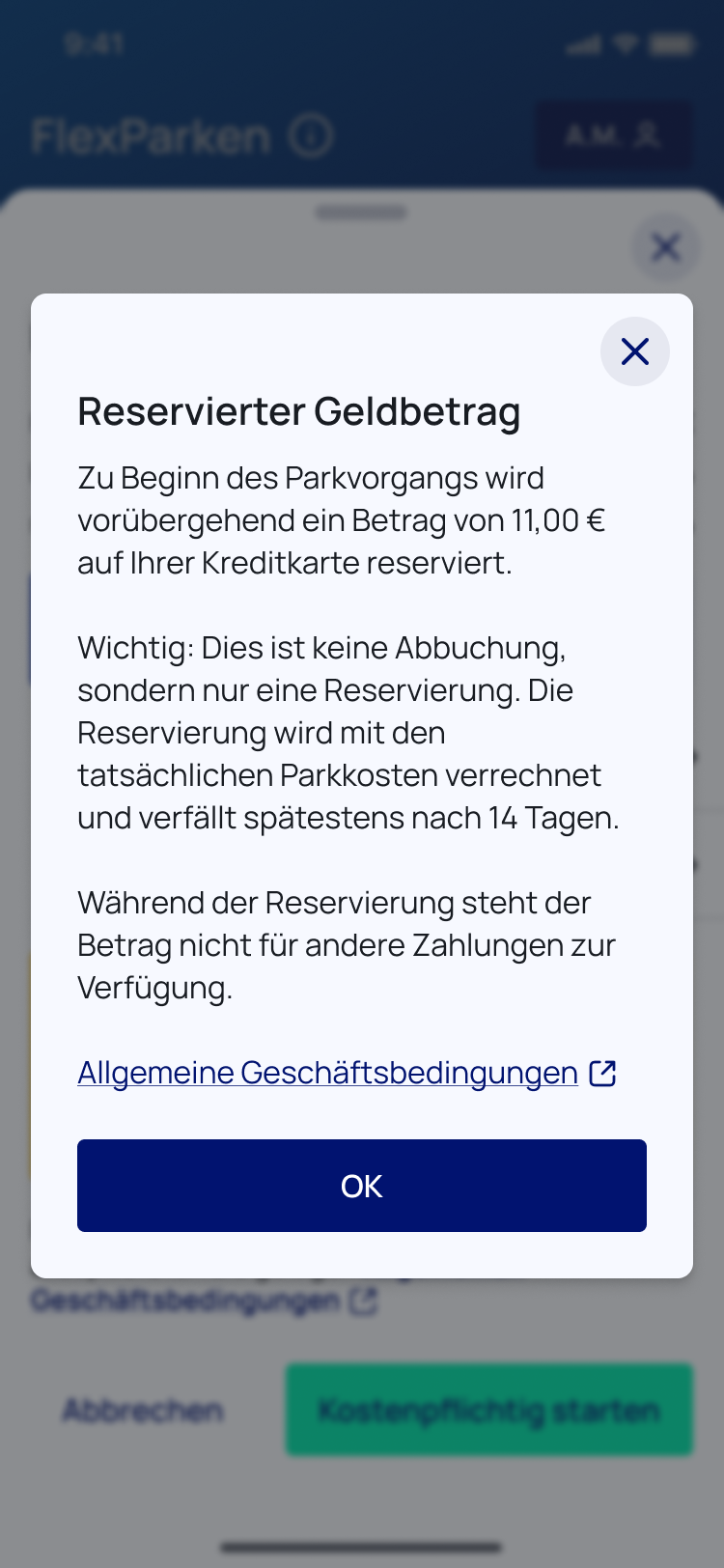724x1568 pixels.
Task: Confirm the dialog with OK
Action: [x=362, y=1186]
